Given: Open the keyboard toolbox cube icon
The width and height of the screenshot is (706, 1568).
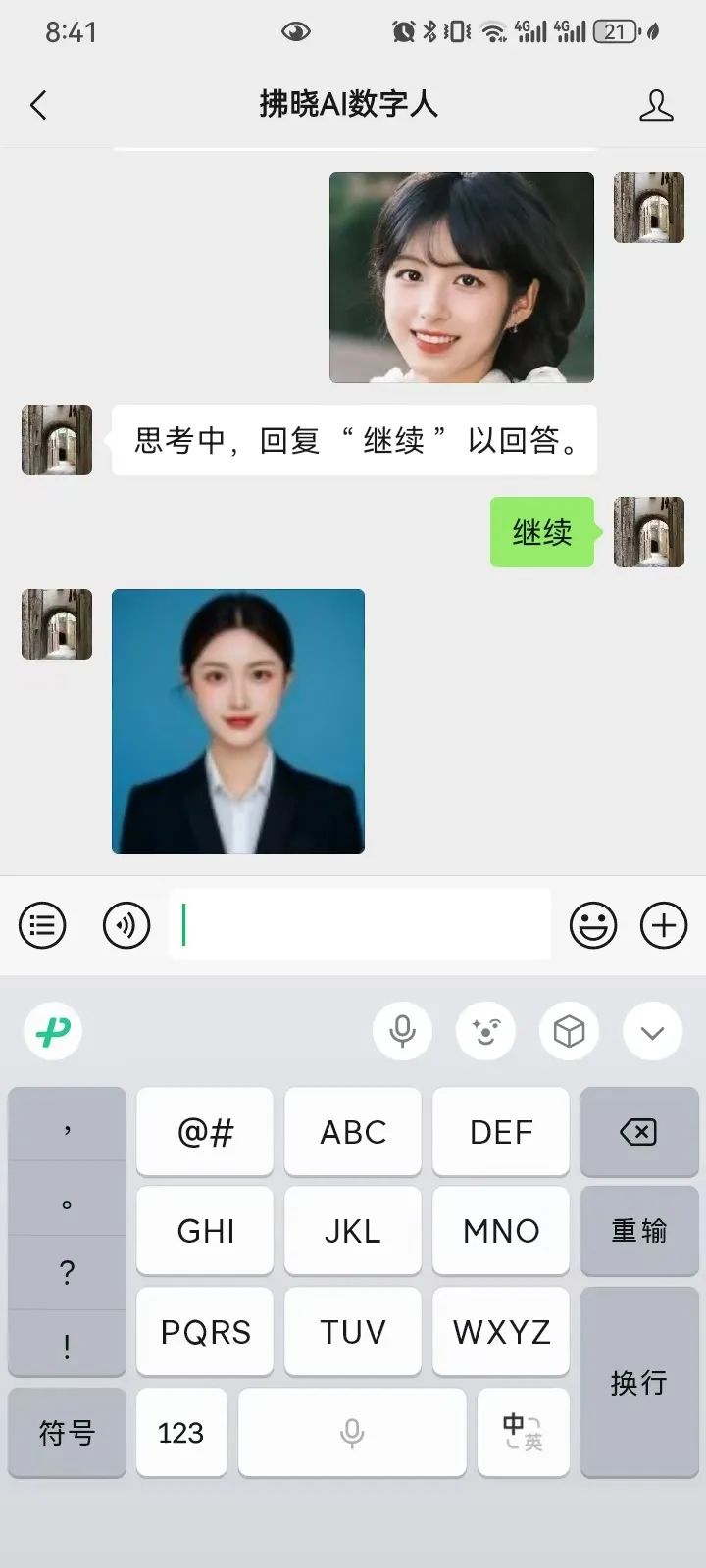Looking at the screenshot, I should 569,1032.
